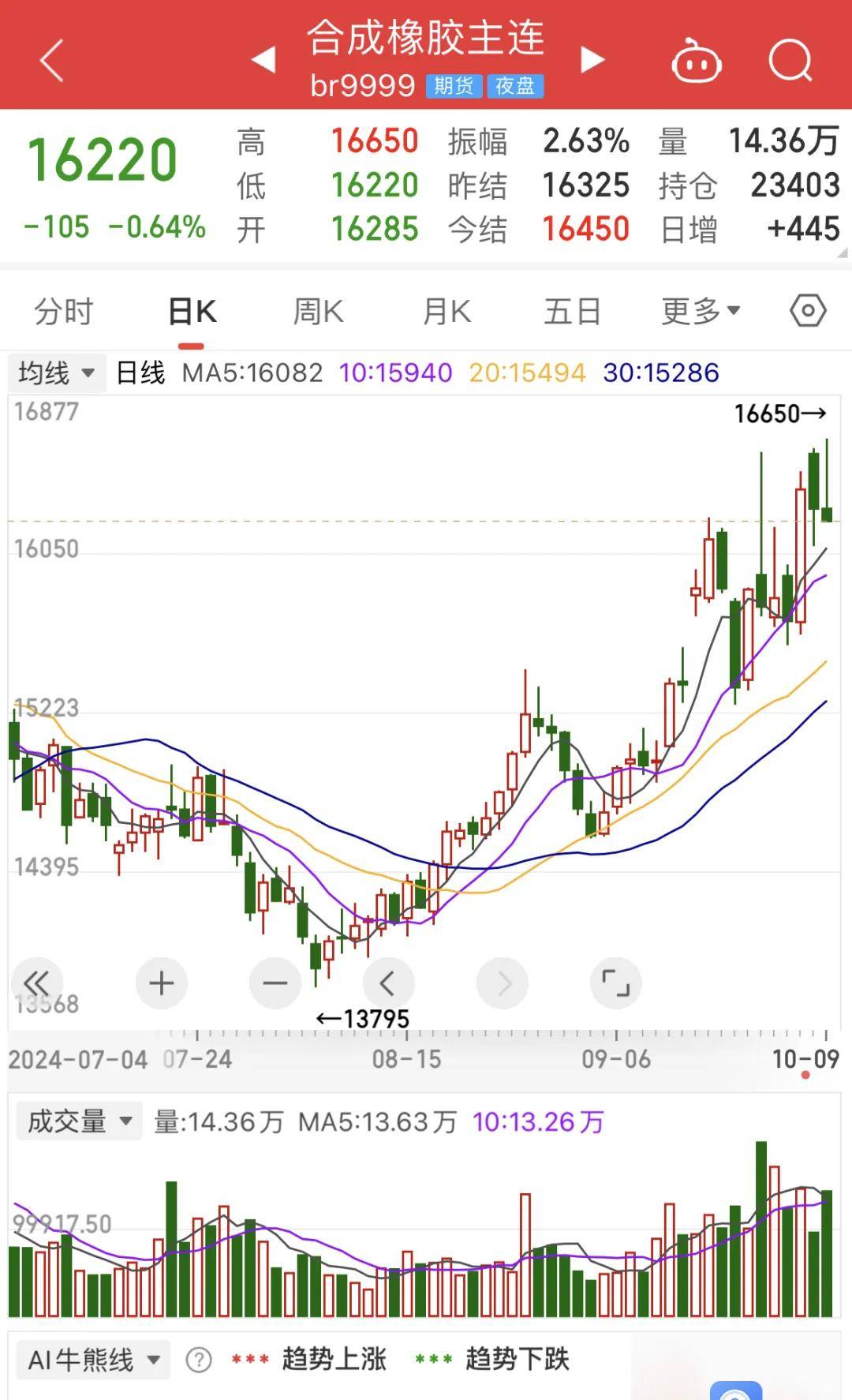Jump to earliest data with double-left arrow
This screenshot has width=852, height=1400.
pos(36,983)
